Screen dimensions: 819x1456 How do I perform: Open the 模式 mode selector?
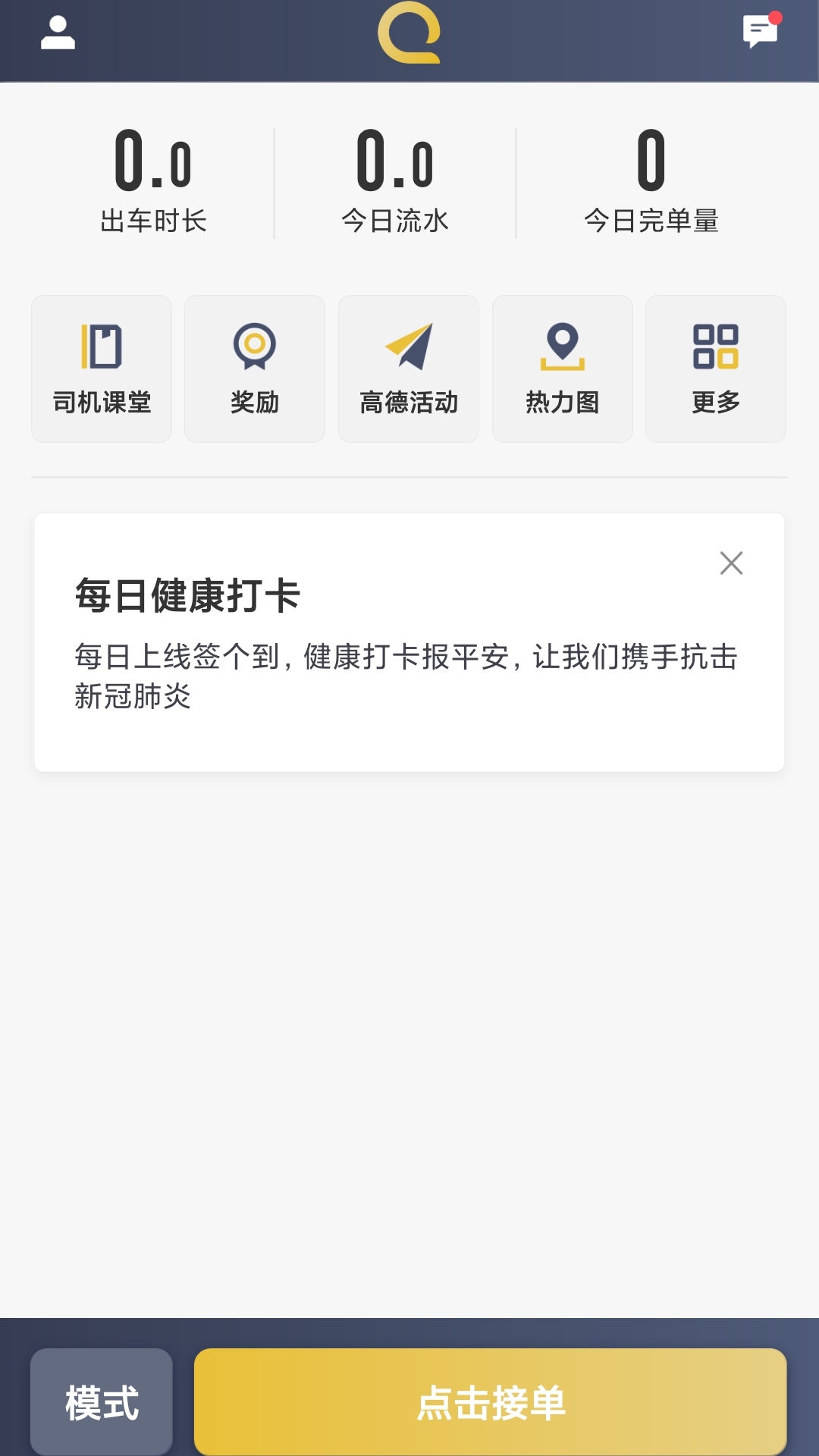pos(102,1403)
